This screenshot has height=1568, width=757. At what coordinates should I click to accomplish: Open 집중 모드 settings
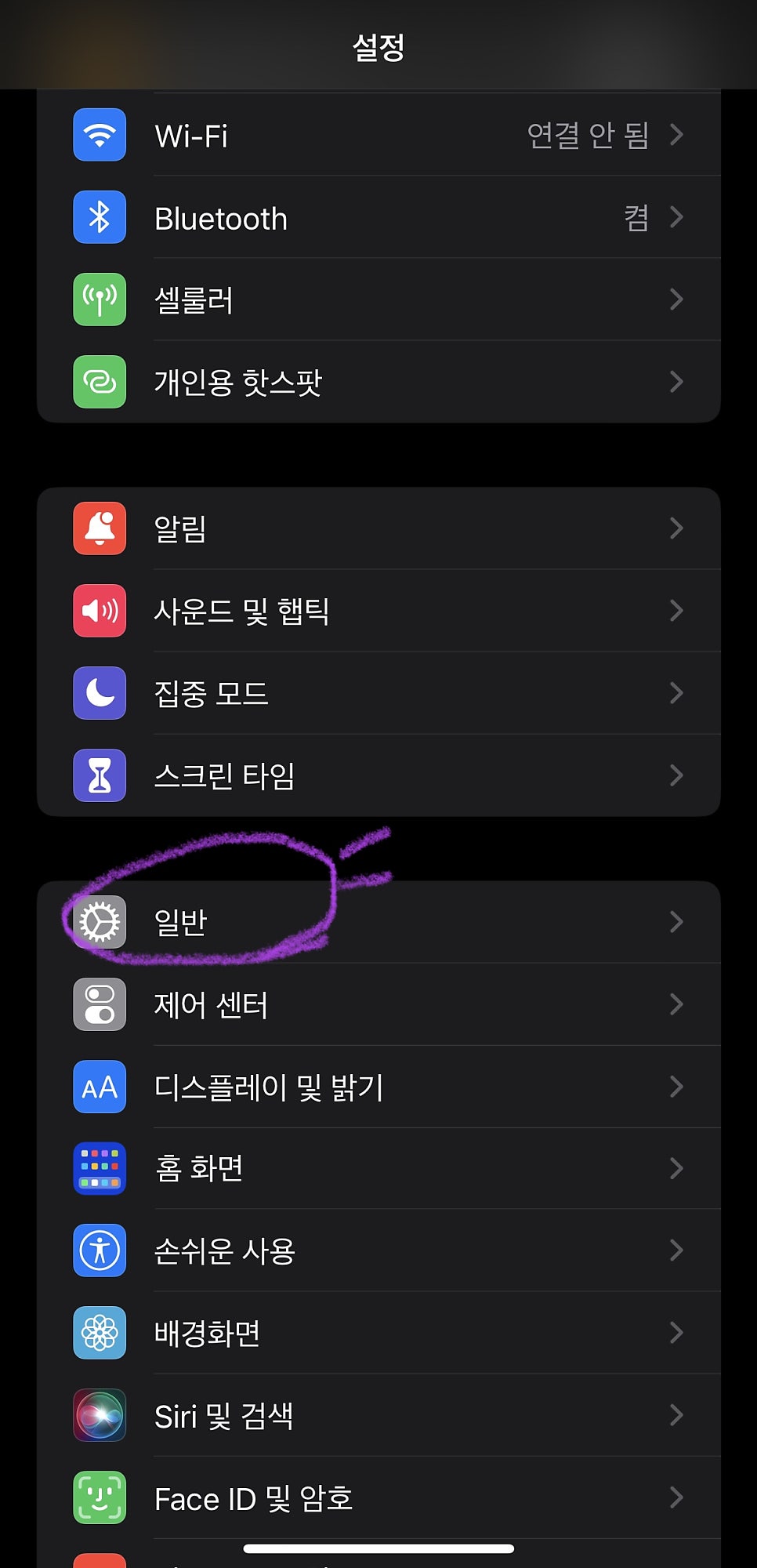tap(378, 693)
